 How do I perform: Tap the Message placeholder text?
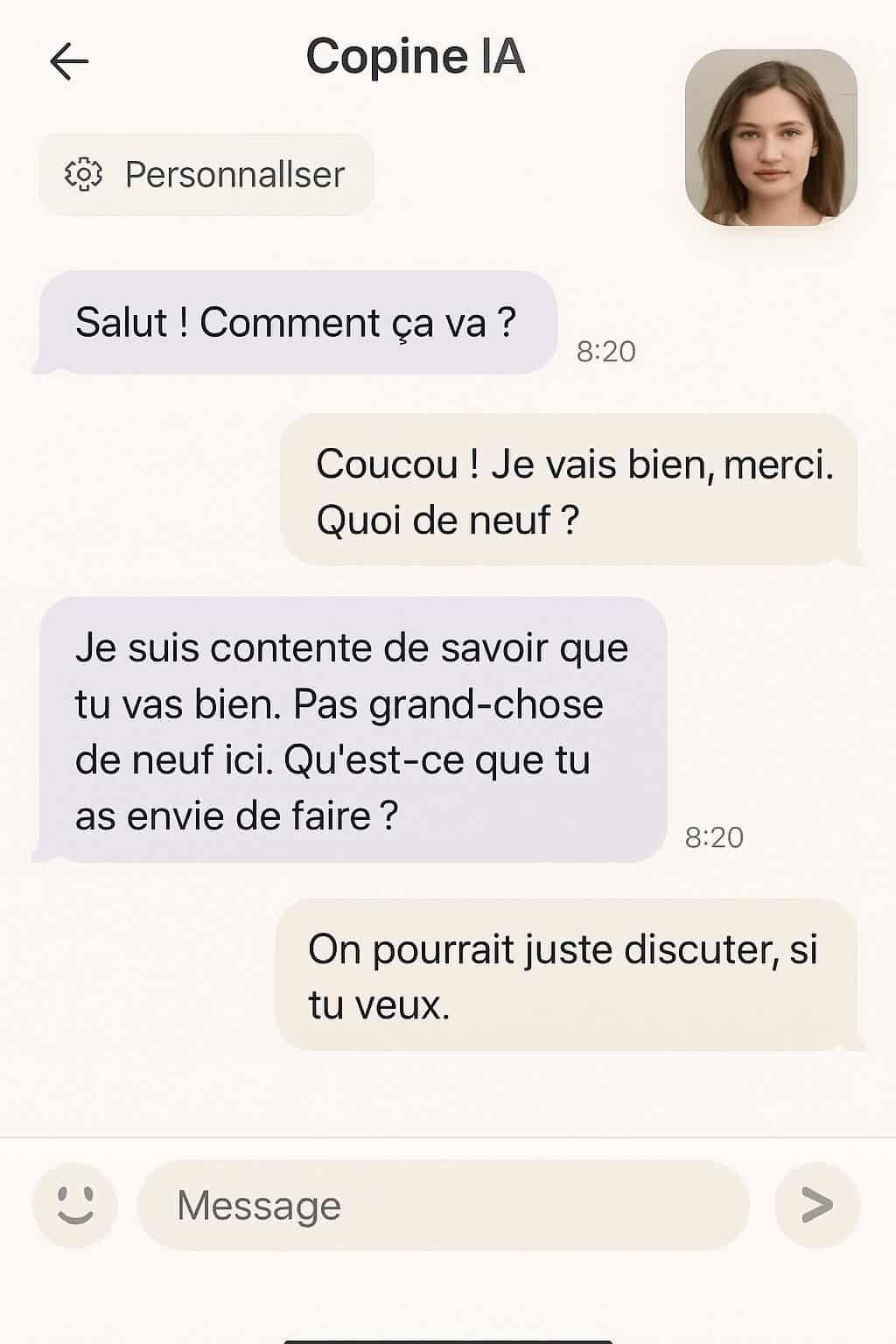[x=255, y=1205]
